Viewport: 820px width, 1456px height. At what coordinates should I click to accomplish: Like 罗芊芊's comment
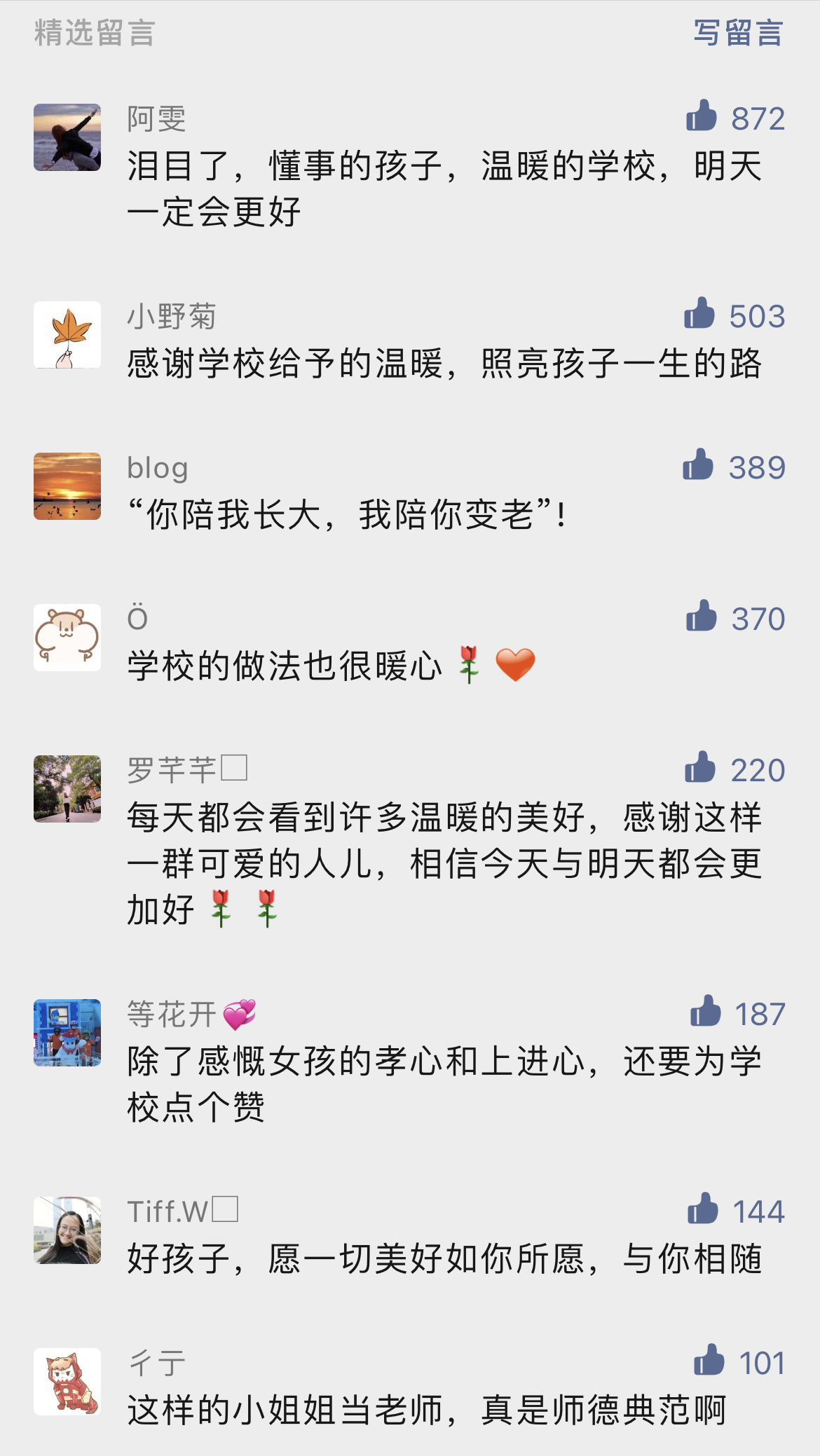coord(700,768)
